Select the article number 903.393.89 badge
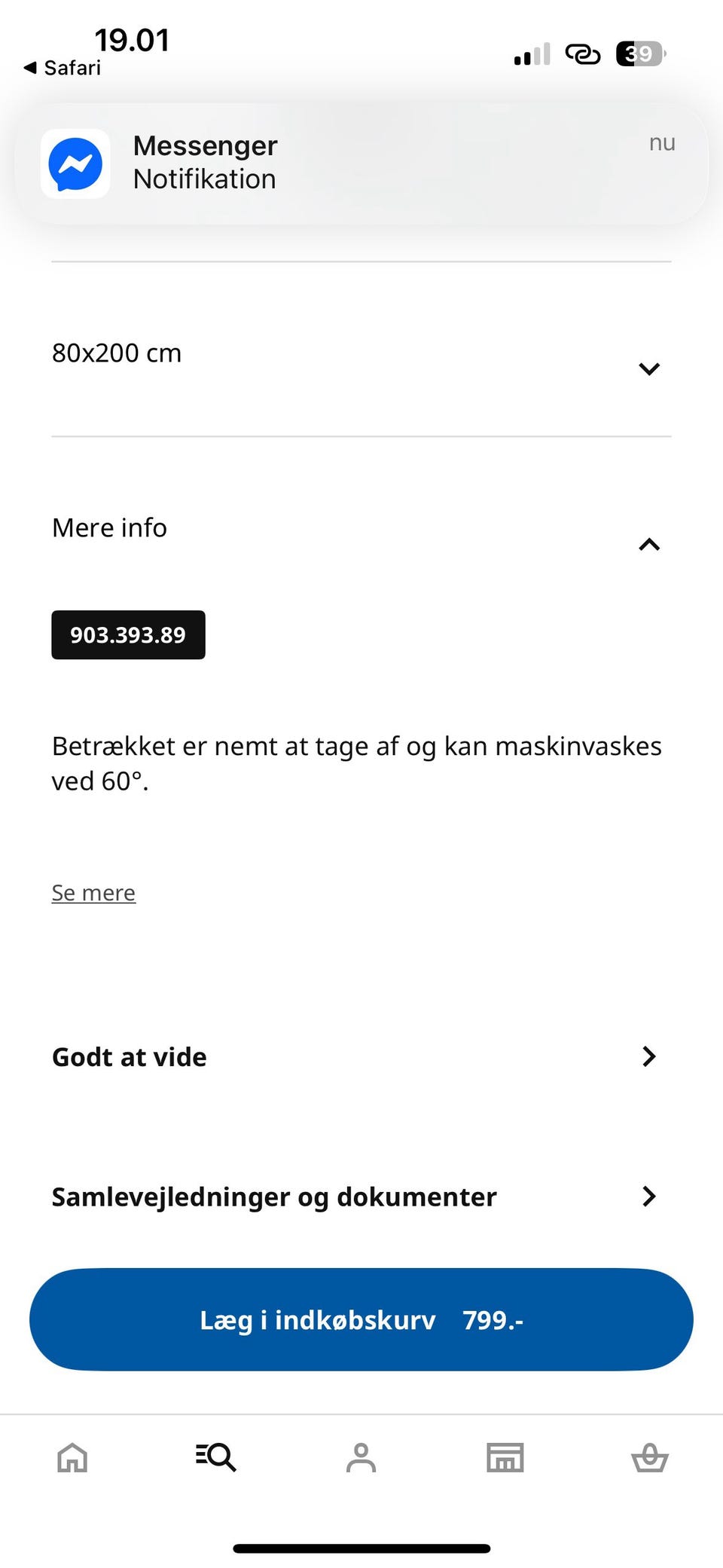The image size is (723, 1568). point(127,634)
